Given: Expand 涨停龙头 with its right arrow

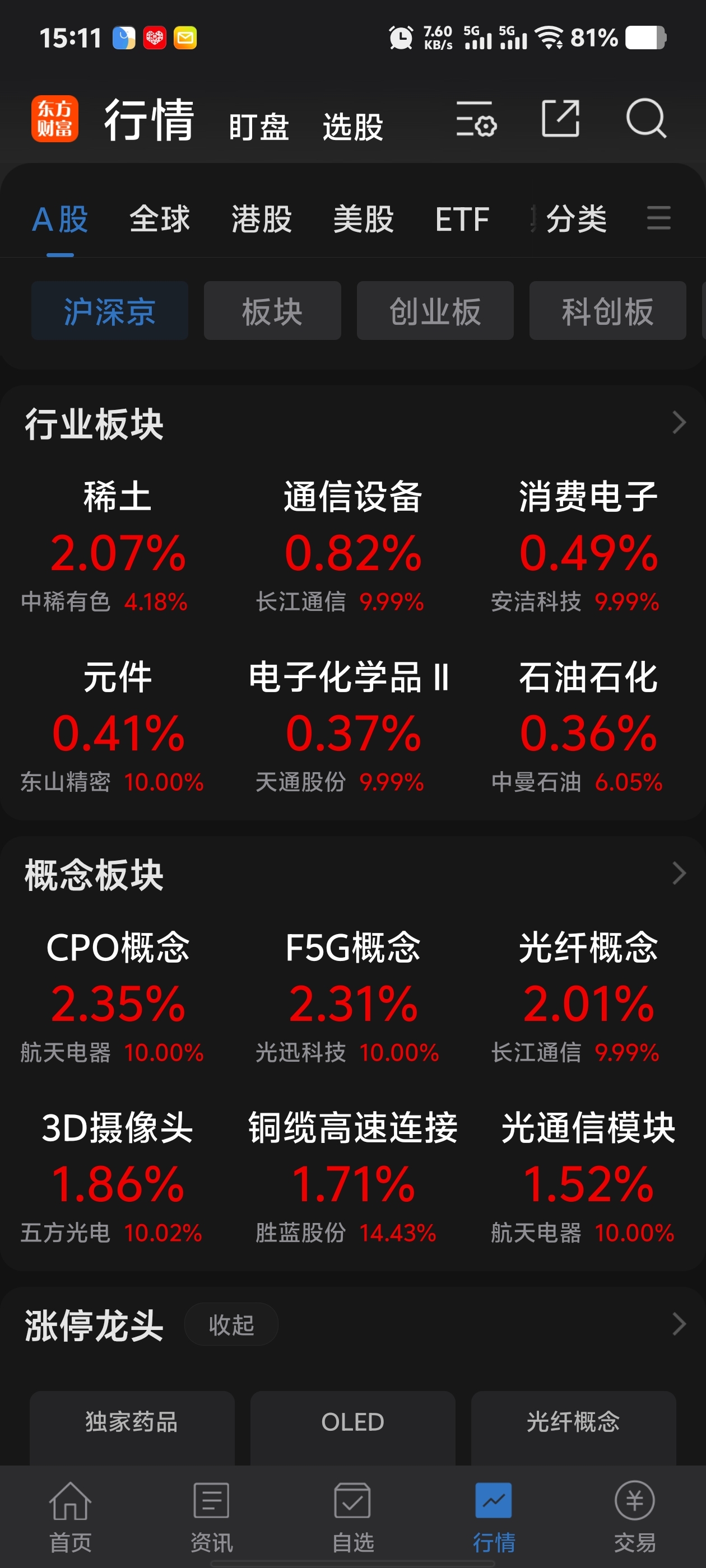Looking at the screenshot, I should pos(680,1324).
